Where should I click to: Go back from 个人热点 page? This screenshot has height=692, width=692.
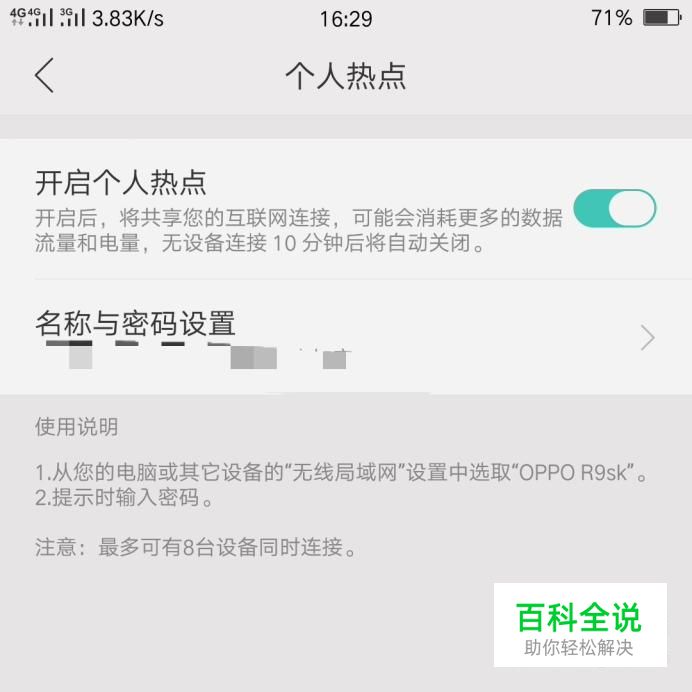click(x=44, y=76)
